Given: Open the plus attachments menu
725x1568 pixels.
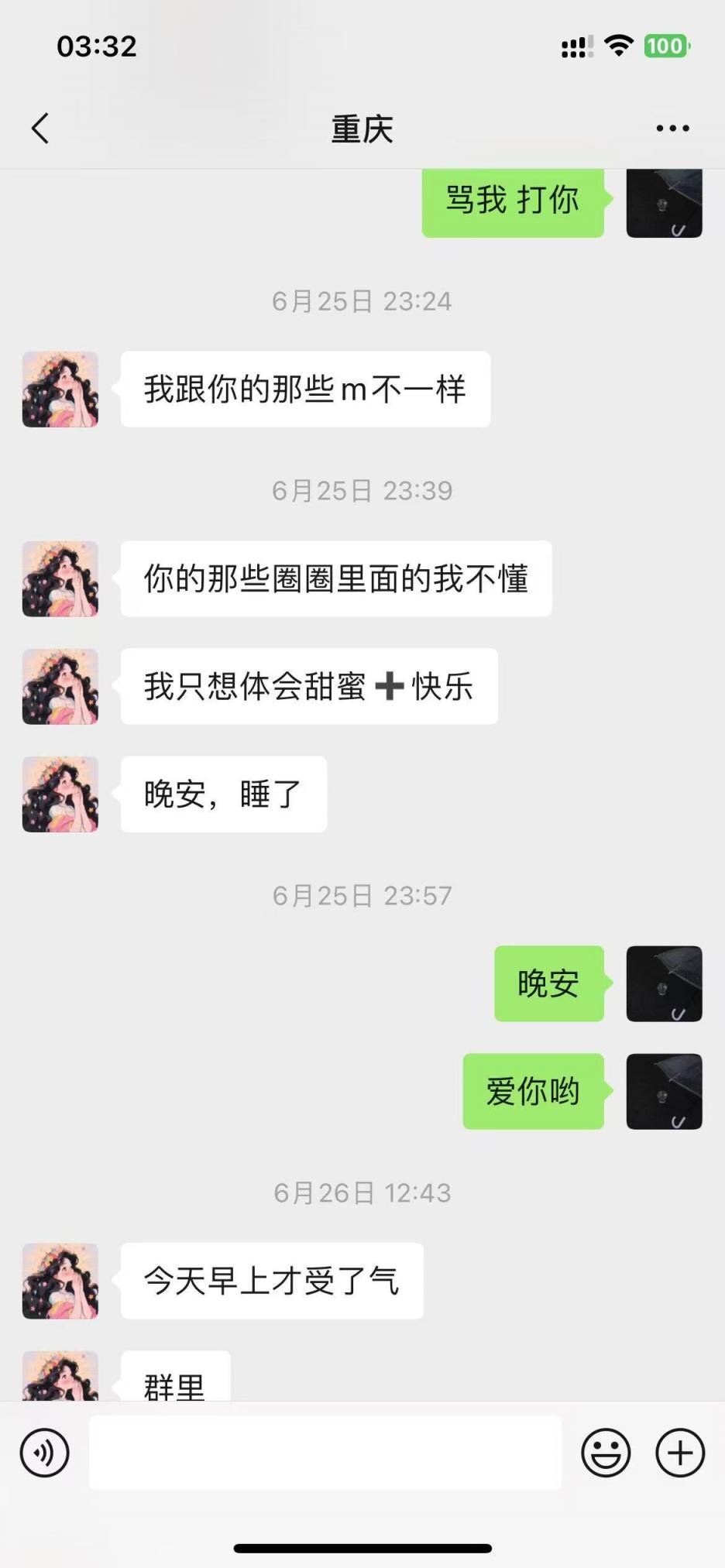Looking at the screenshot, I should pos(680,1453).
